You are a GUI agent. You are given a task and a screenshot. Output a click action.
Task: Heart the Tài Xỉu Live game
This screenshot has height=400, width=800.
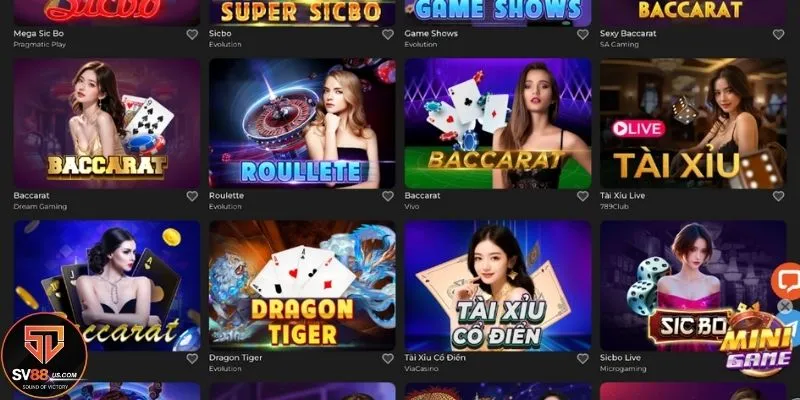point(778,197)
